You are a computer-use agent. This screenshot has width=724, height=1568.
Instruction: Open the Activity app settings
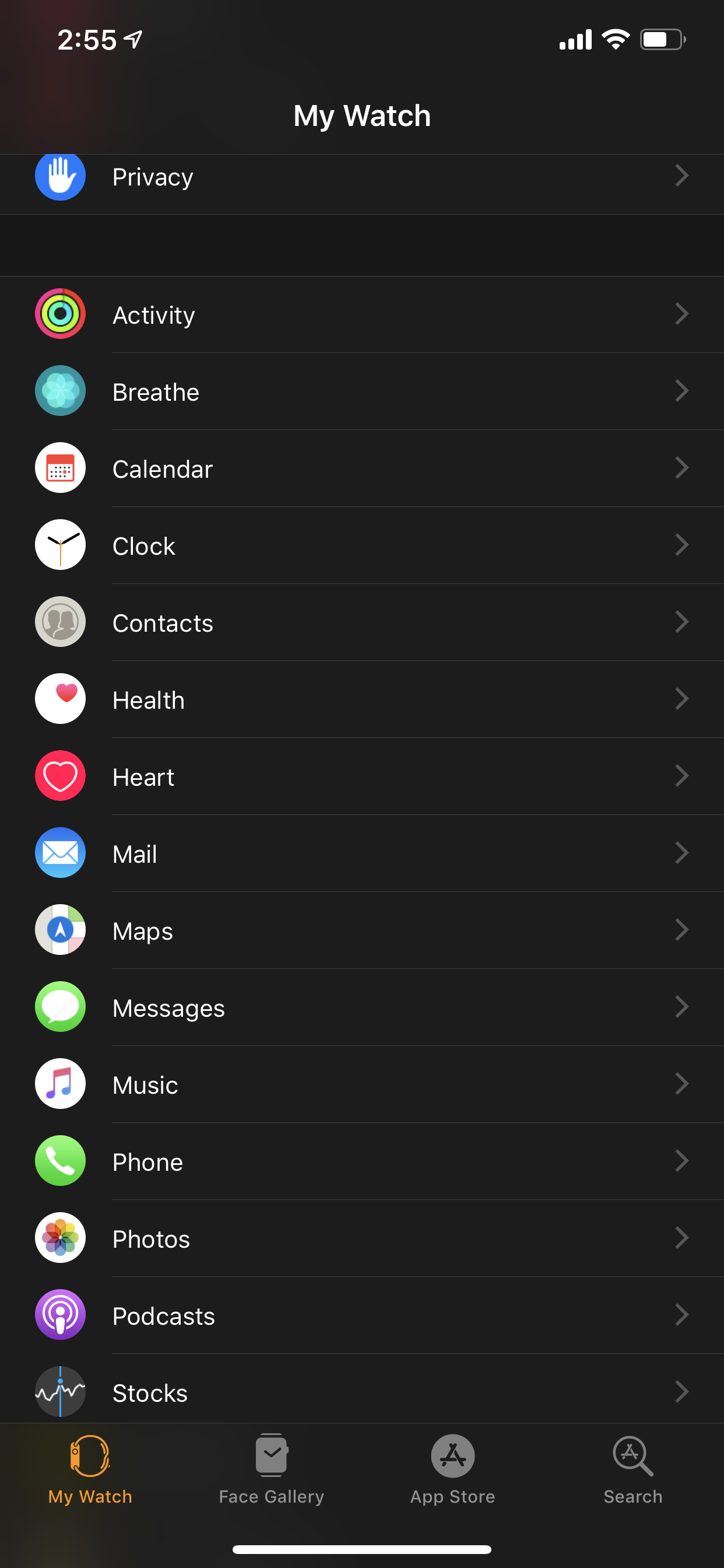pyautogui.click(x=362, y=314)
